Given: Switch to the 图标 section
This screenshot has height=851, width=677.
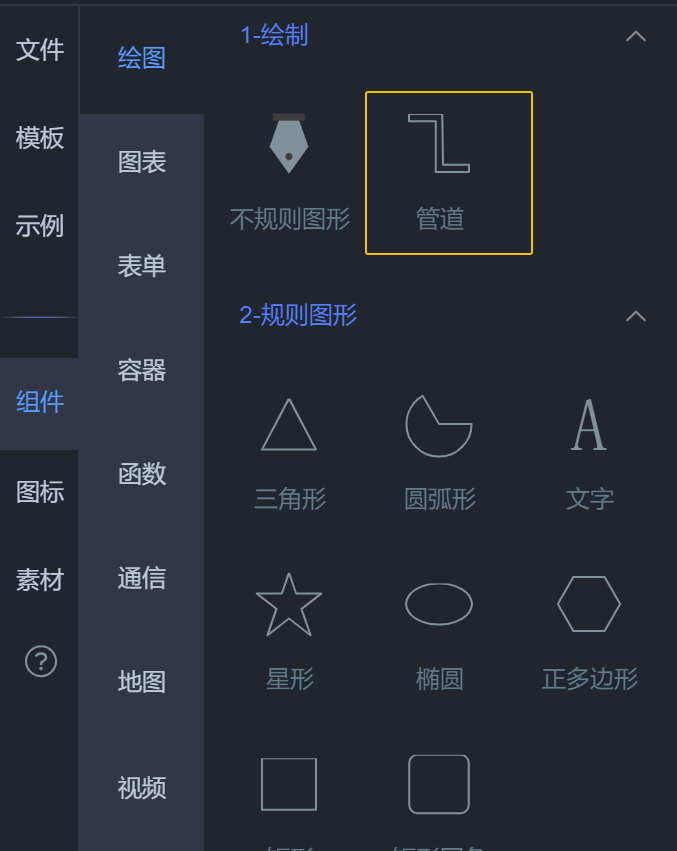Looking at the screenshot, I should 40,492.
